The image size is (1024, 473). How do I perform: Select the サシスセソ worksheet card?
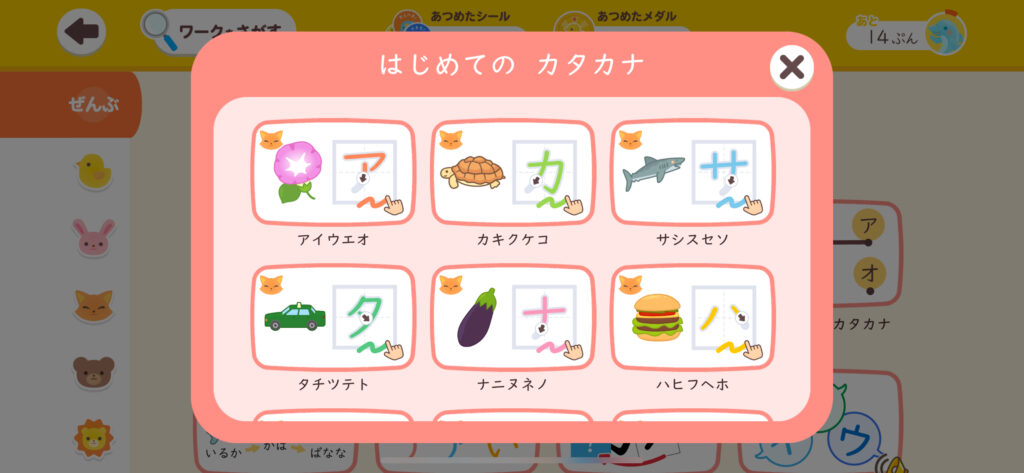pos(692,173)
